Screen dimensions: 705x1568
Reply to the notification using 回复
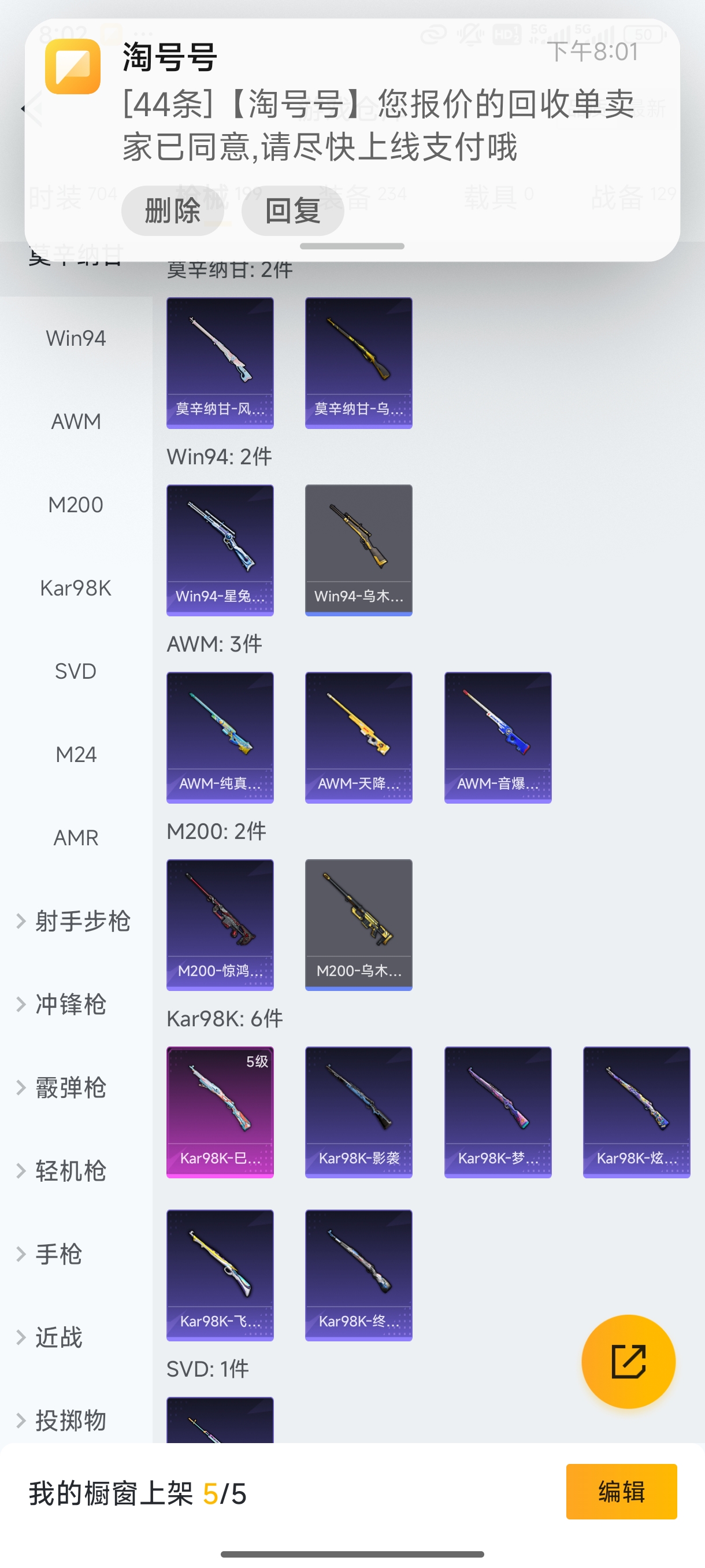[x=291, y=210]
